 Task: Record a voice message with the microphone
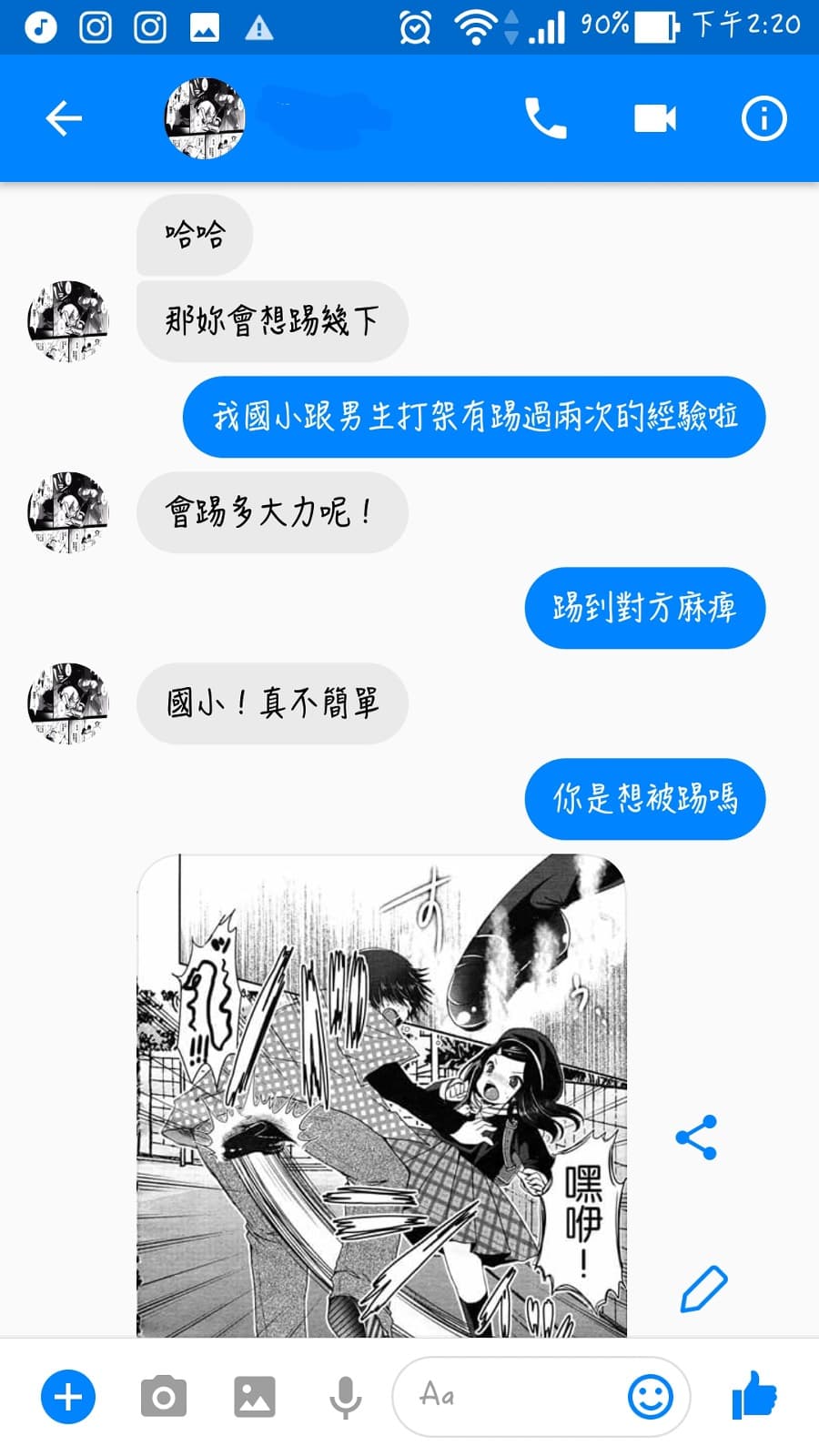(x=346, y=1397)
